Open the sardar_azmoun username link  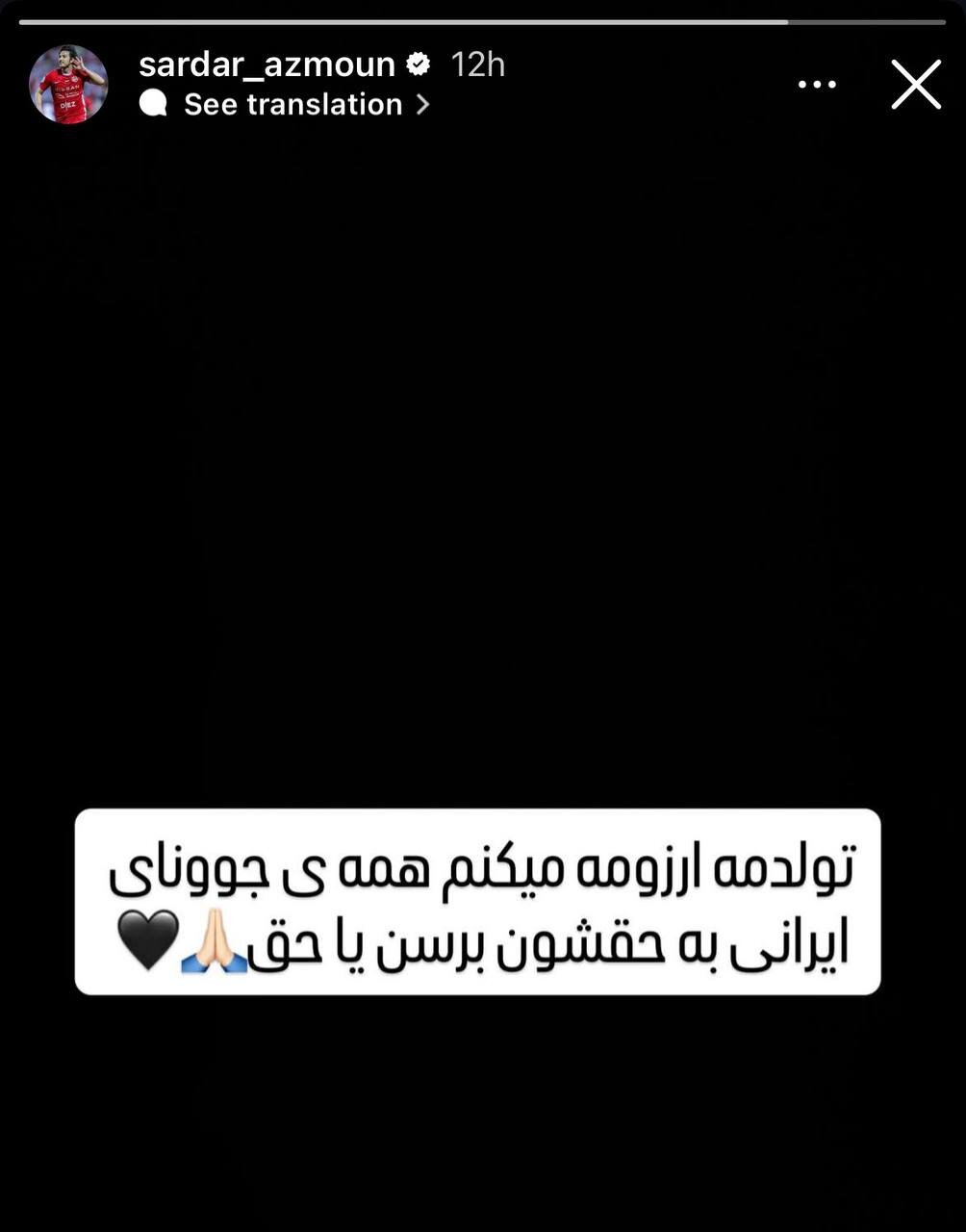267,64
